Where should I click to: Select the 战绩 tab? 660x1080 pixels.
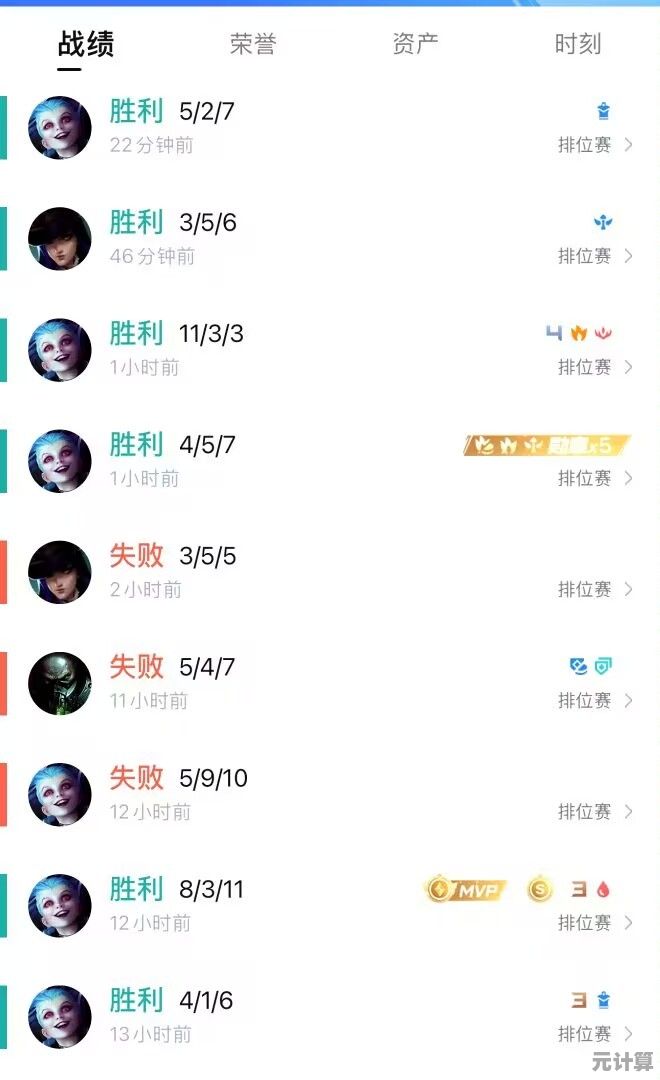(x=86, y=44)
